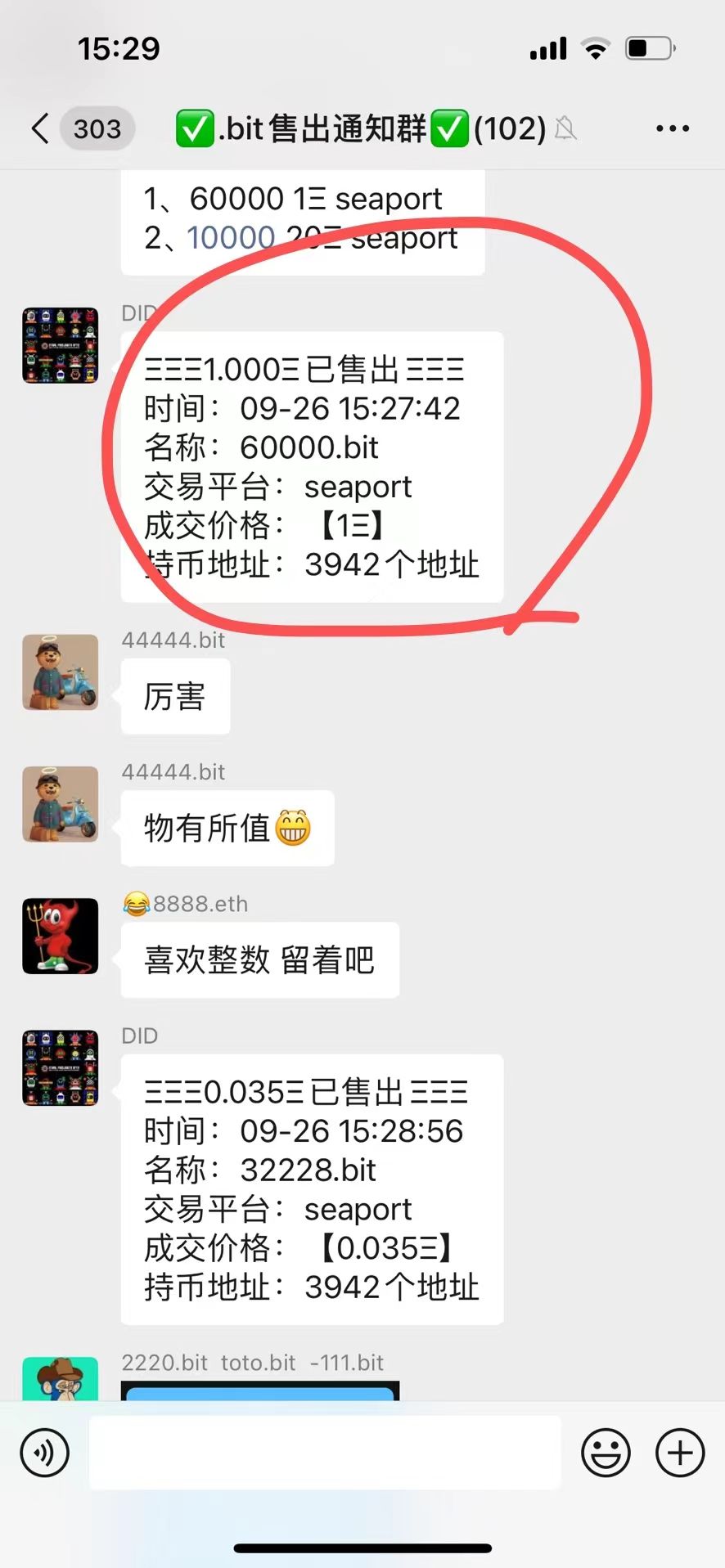Go back to the chat list

[x=41, y=128]
